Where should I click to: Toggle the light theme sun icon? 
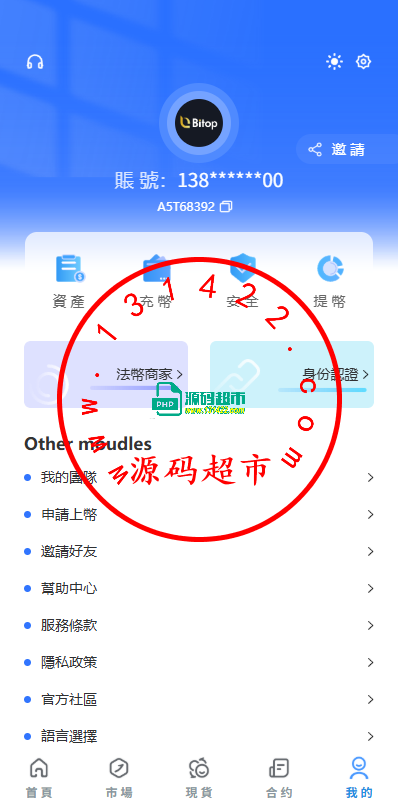(334, 62)
